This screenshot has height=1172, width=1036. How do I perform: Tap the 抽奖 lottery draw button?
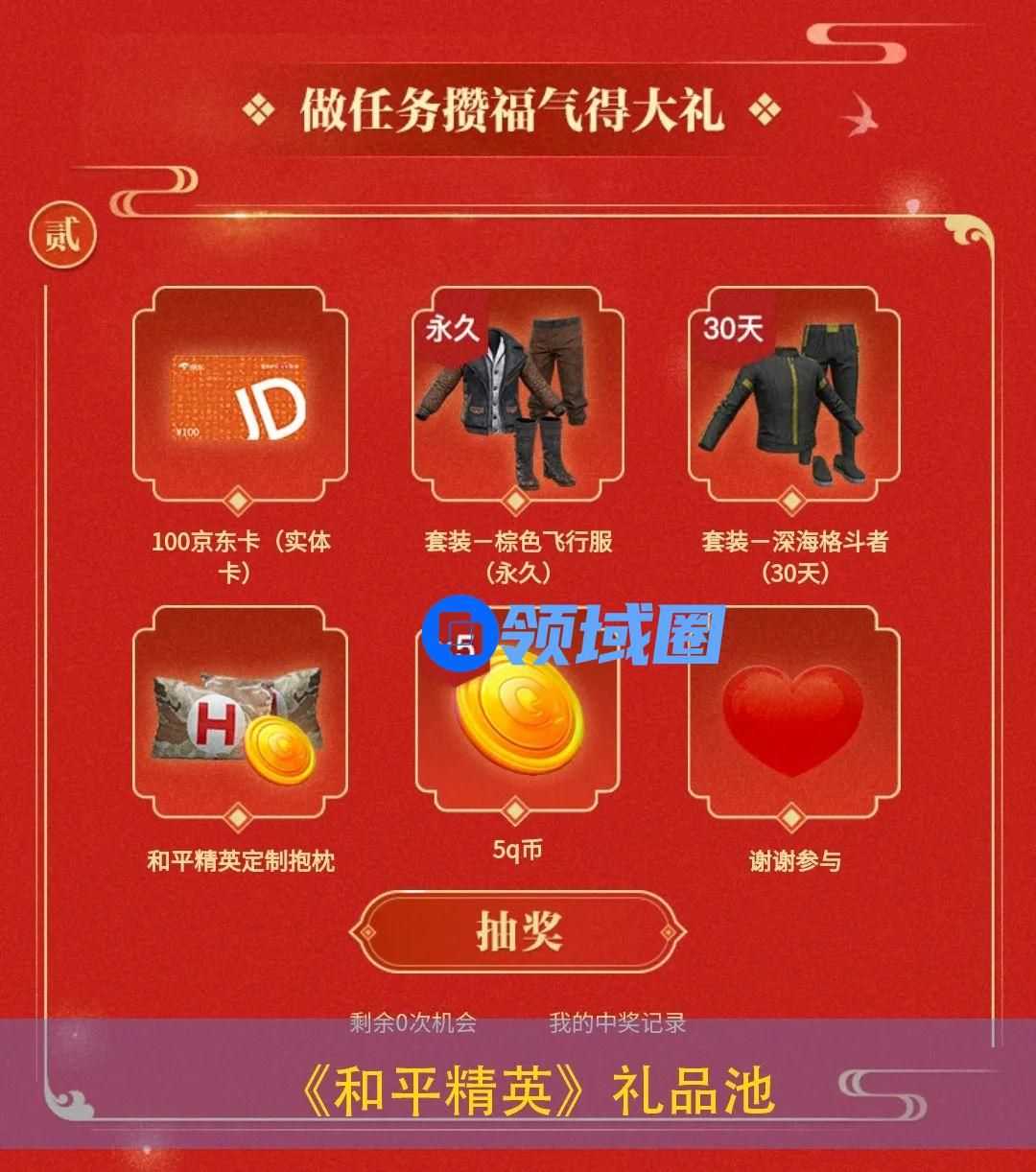point(518,931)
